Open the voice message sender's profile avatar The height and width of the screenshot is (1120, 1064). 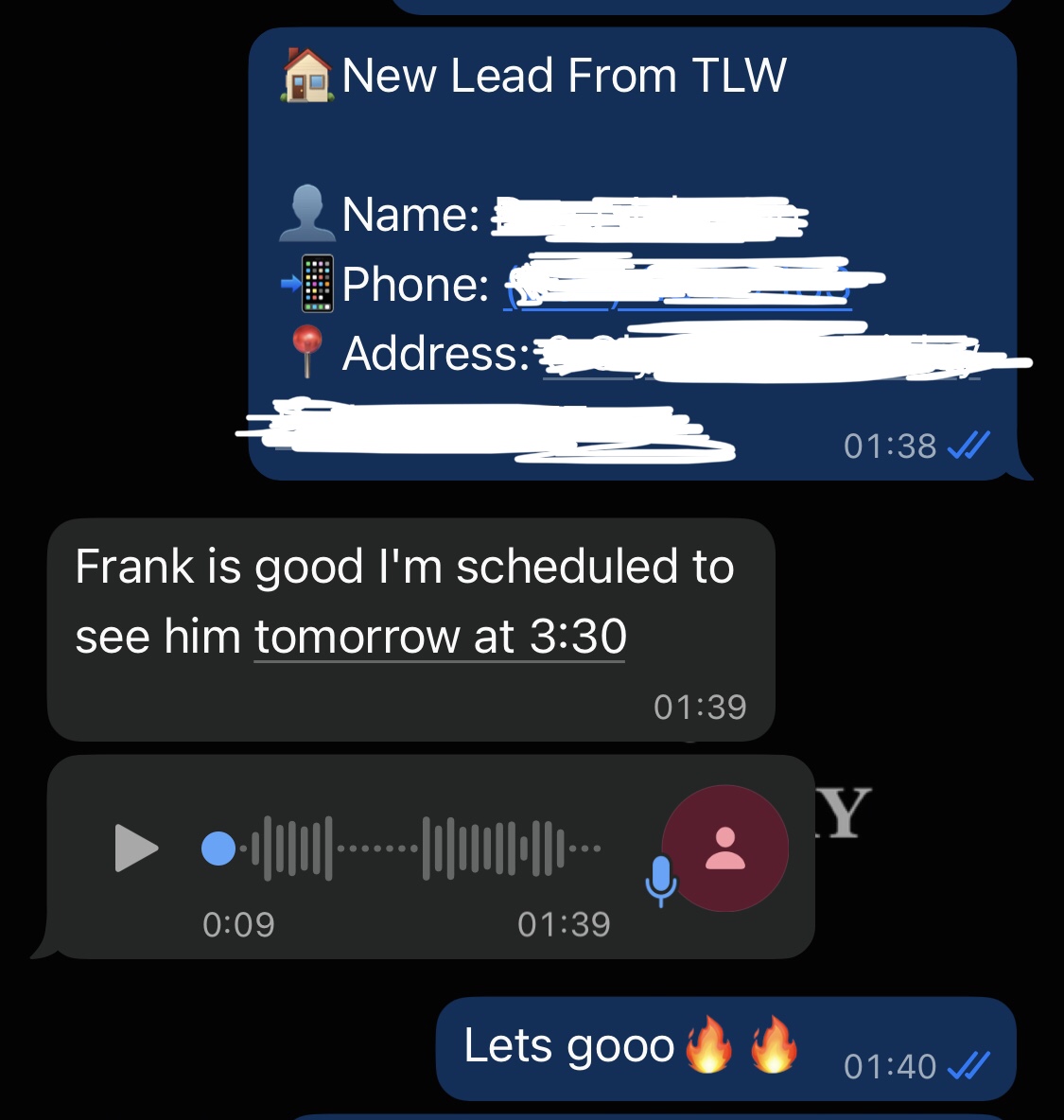click(724, 849)
